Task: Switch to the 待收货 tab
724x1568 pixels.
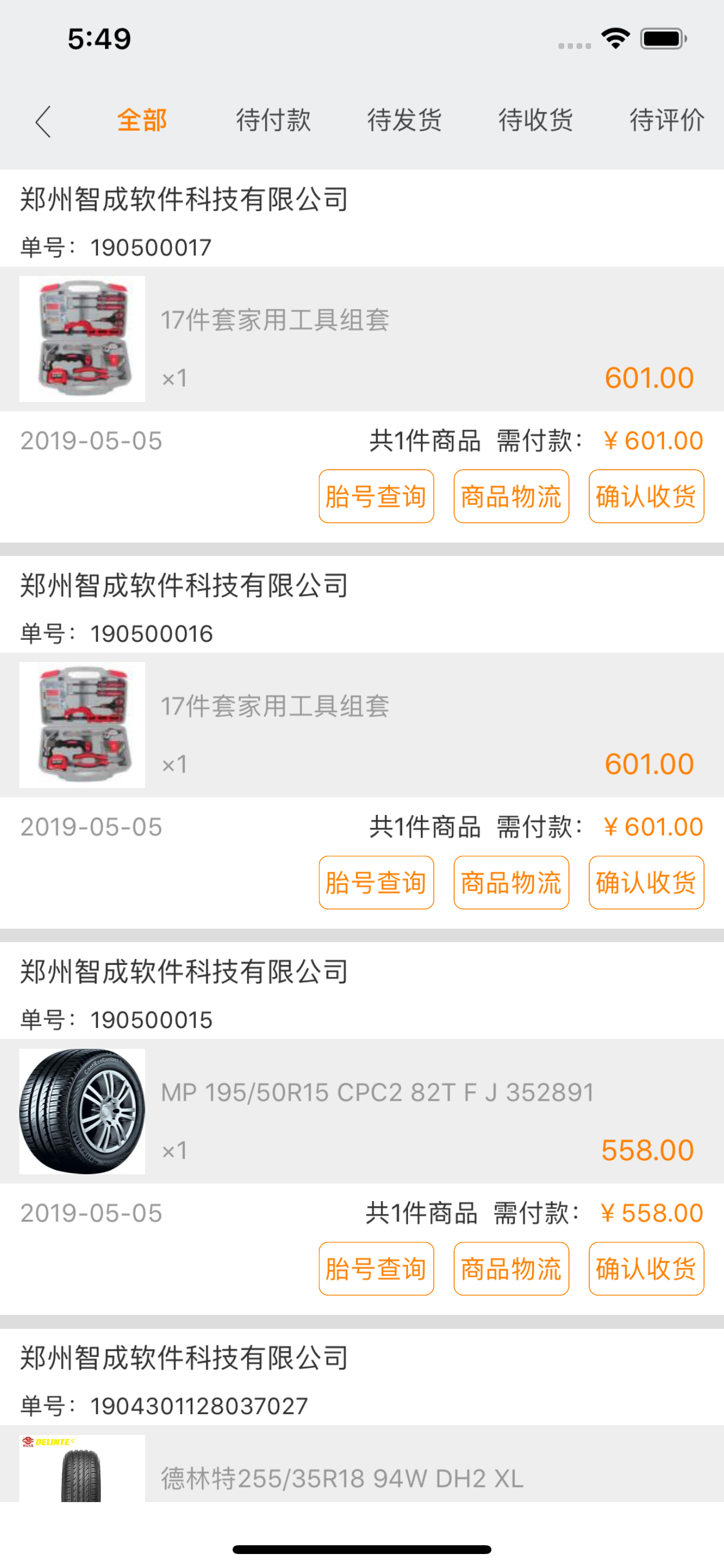Action: (535, 120)
